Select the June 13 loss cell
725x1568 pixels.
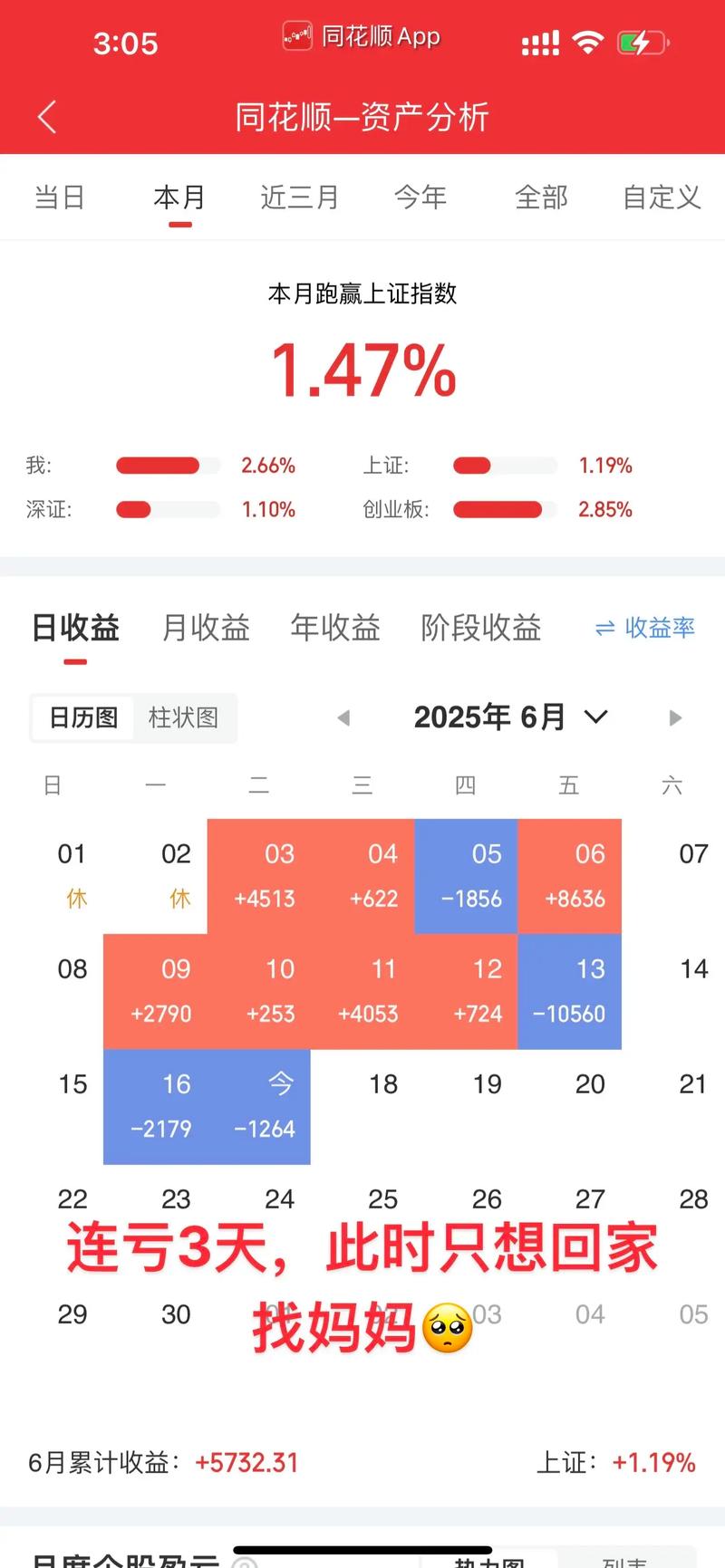(570, 992)
